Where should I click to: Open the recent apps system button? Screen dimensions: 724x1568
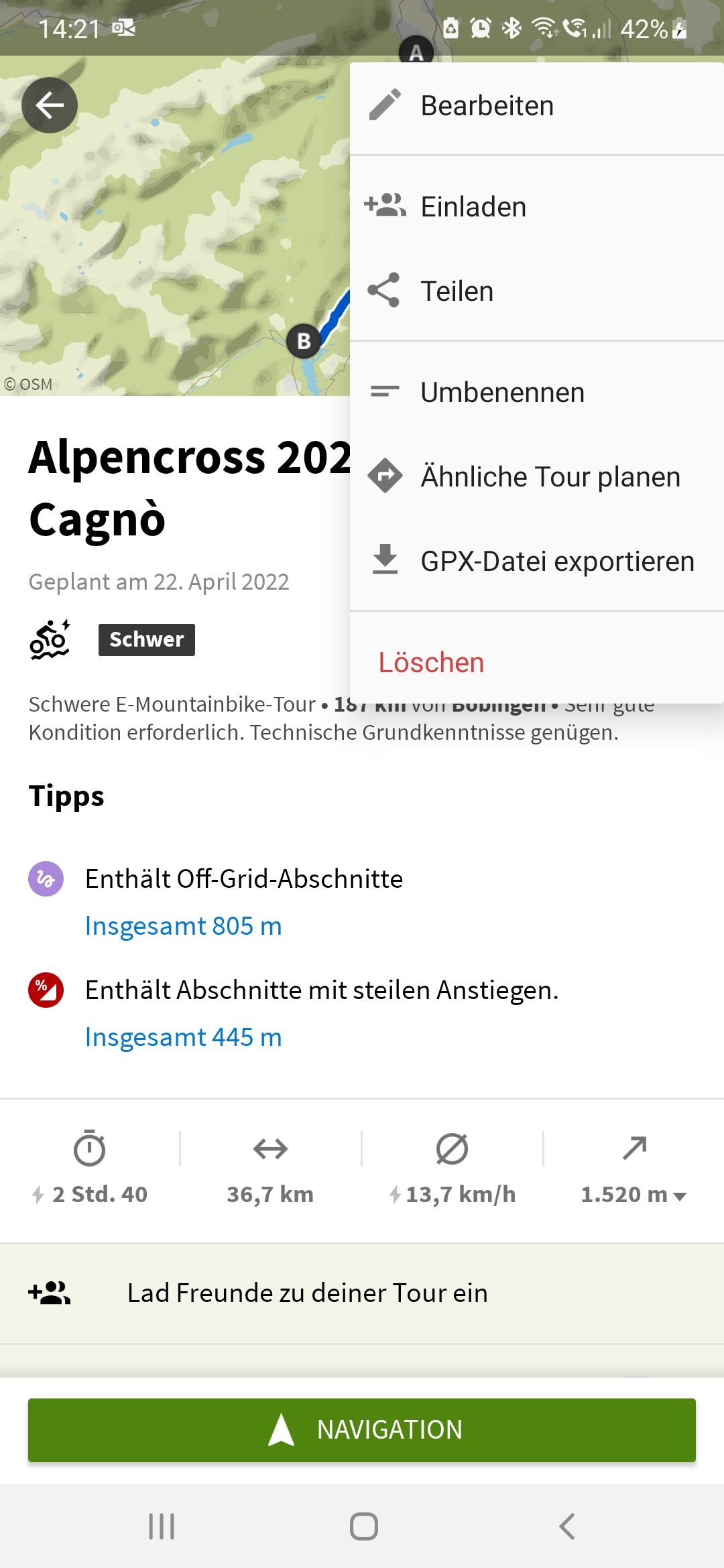point(162,1526)
